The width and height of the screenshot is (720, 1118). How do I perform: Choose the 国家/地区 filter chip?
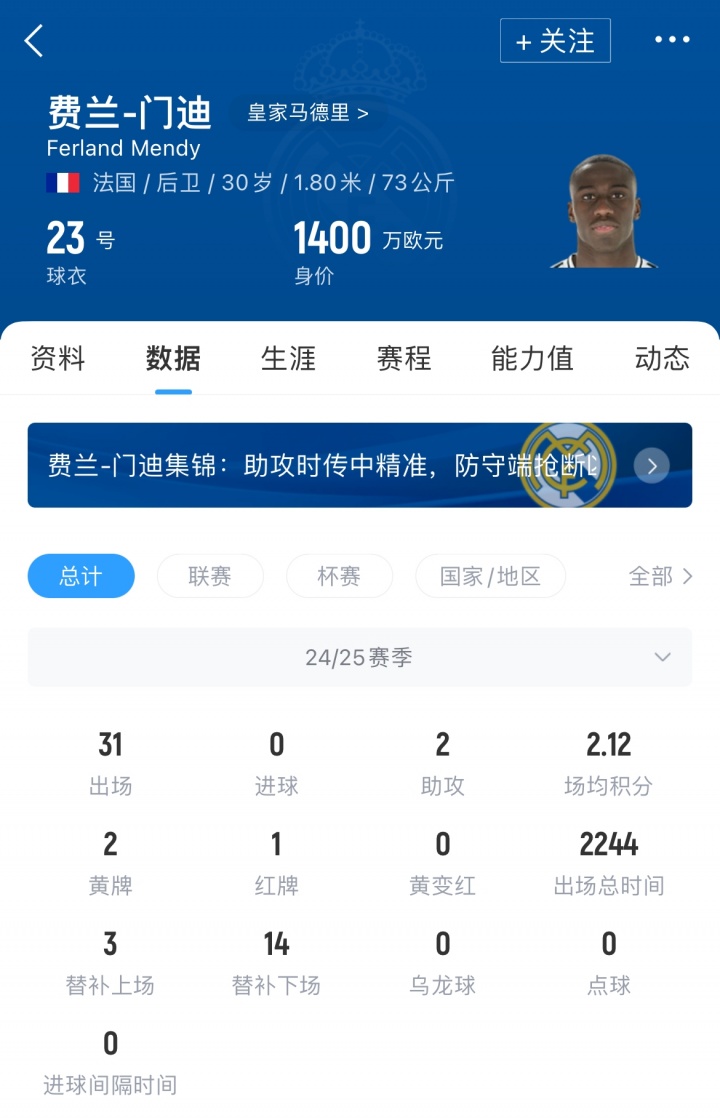(x=490, y=576)
